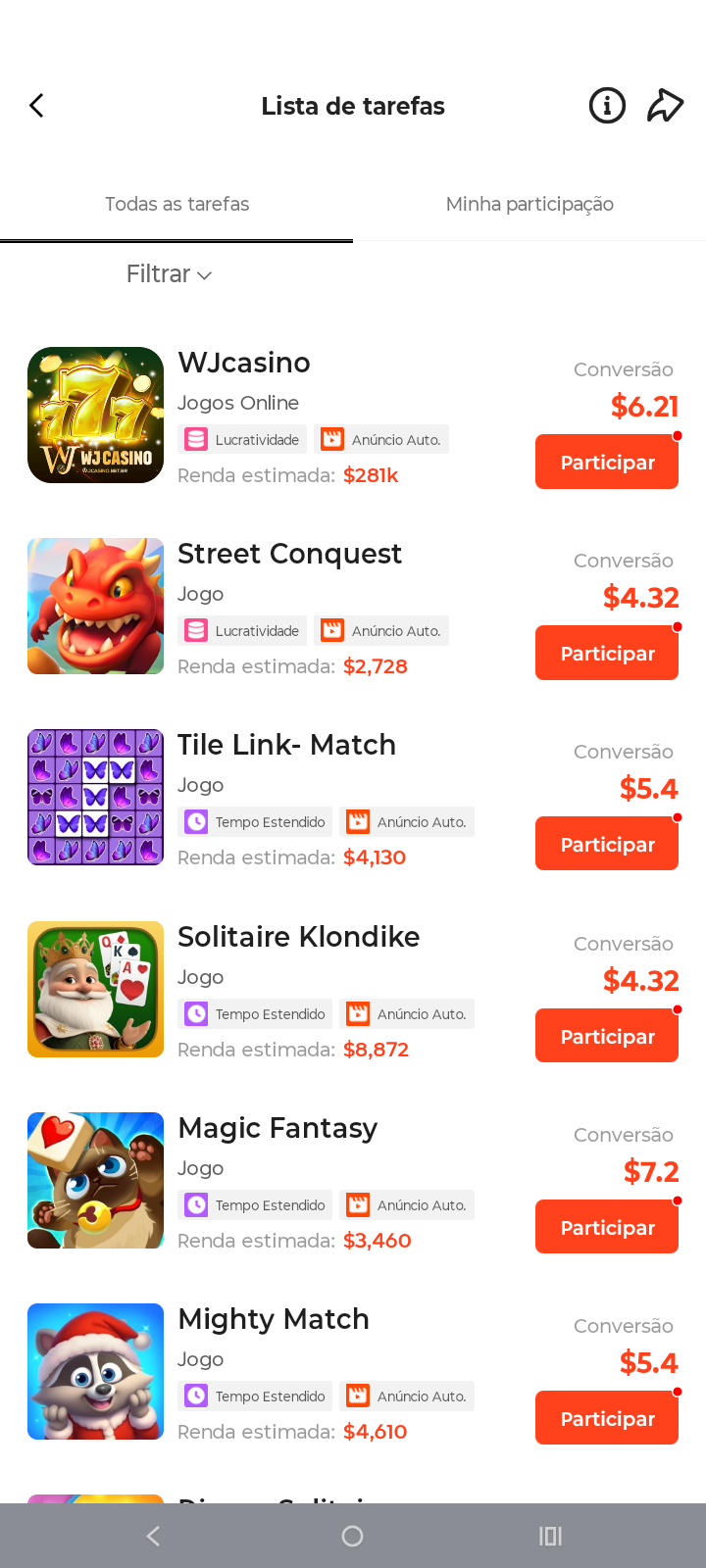Screen dimensions: 706x1568
Task: Open the Magic Fantasy cat thumbnail
Action: (x=95, y=1180)
